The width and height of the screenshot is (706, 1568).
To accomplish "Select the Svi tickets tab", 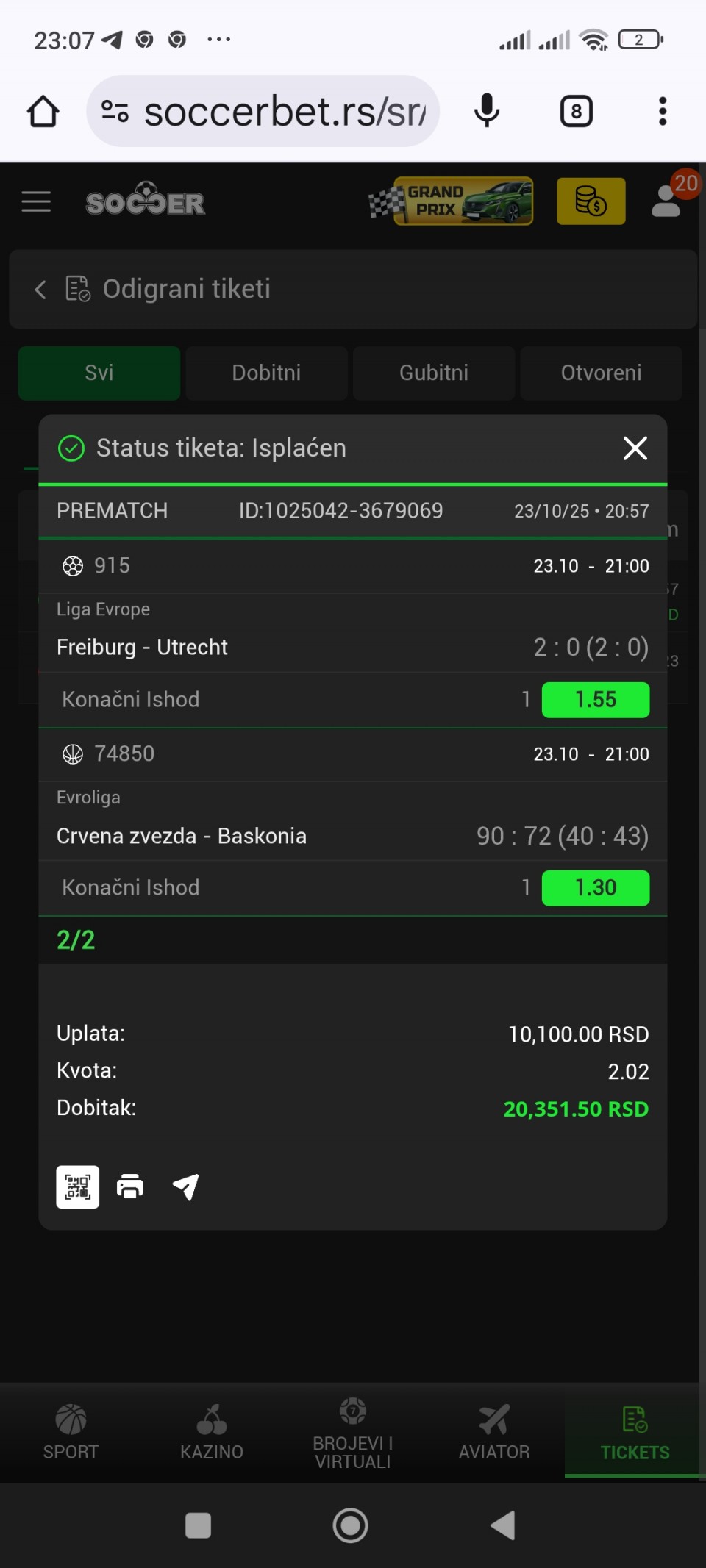I will pos(99,373).
